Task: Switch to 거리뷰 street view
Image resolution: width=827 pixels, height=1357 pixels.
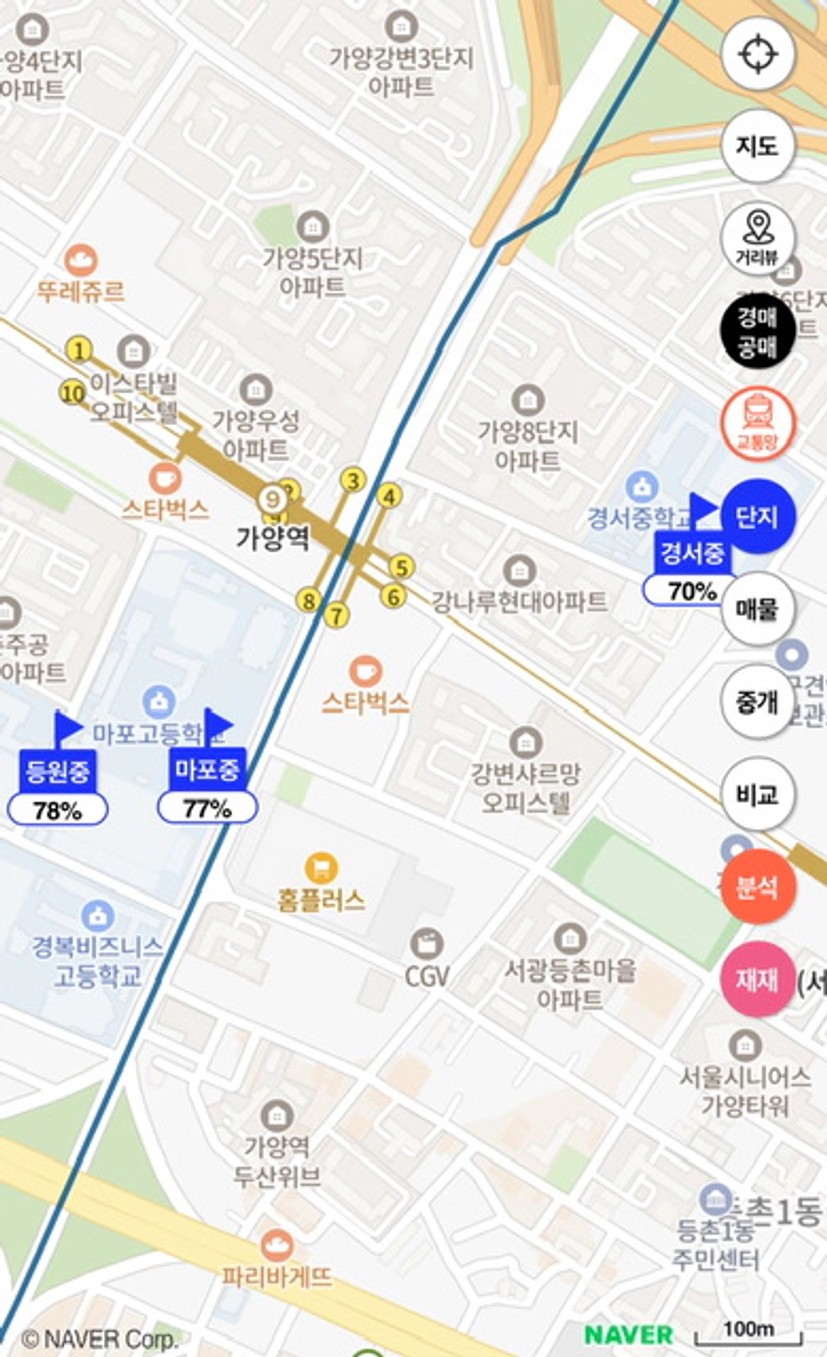Action: (x=758, y=239)
